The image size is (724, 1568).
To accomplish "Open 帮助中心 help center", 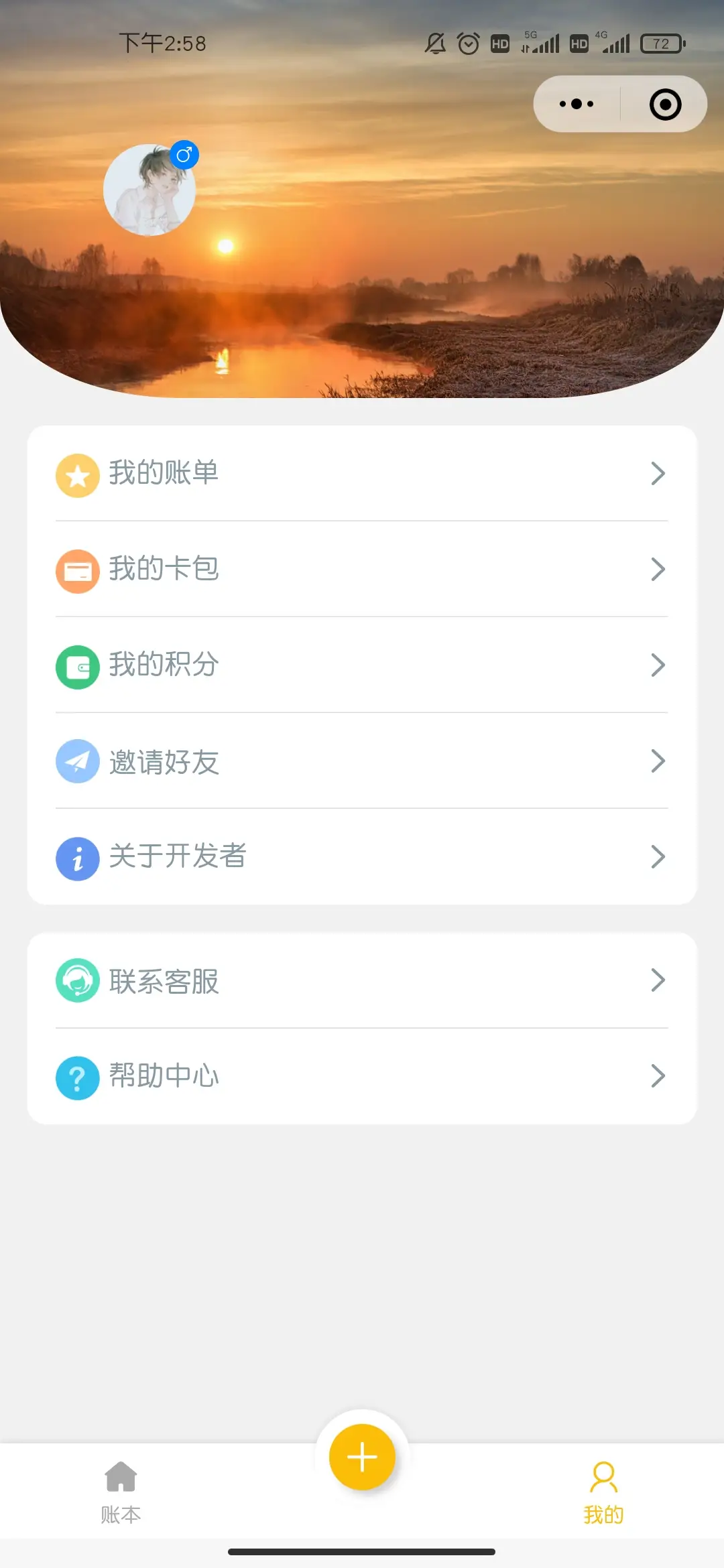I will click(x=362, y=1077).
